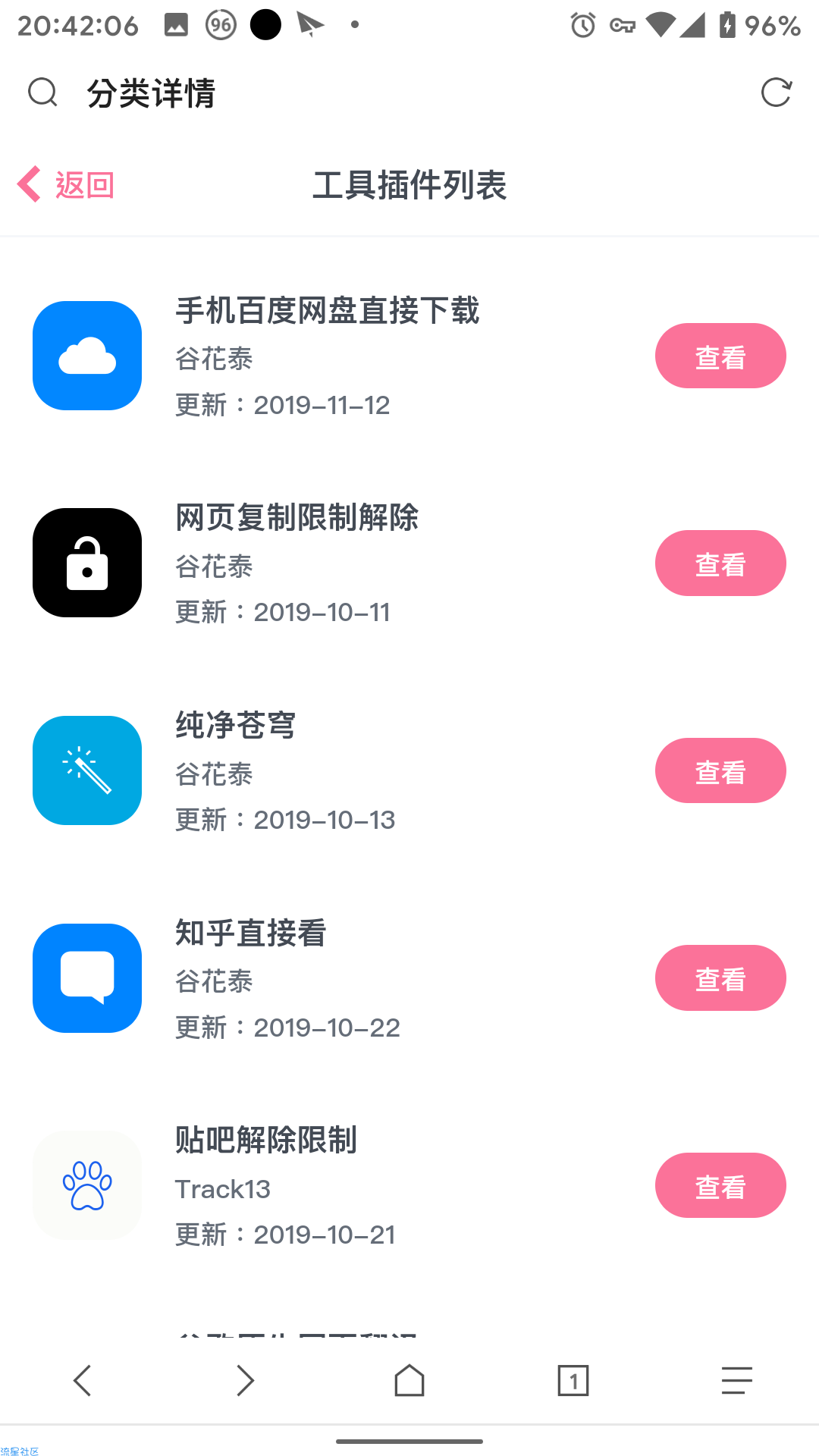The width and height of the screenshot is (819, 1456).
Task: Open the tab switcher showing 1
Action: [x=573, y=1380]
